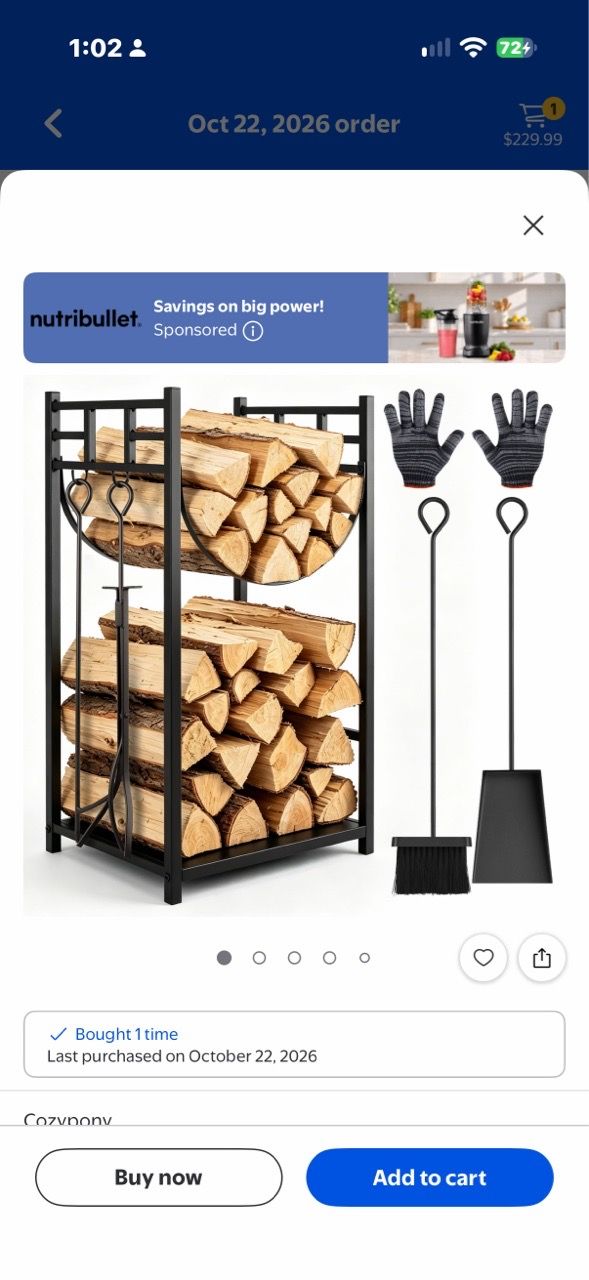The image size is (589, 1280).
Task: Close the product detail sheet
Action: (x=533, y=225)
